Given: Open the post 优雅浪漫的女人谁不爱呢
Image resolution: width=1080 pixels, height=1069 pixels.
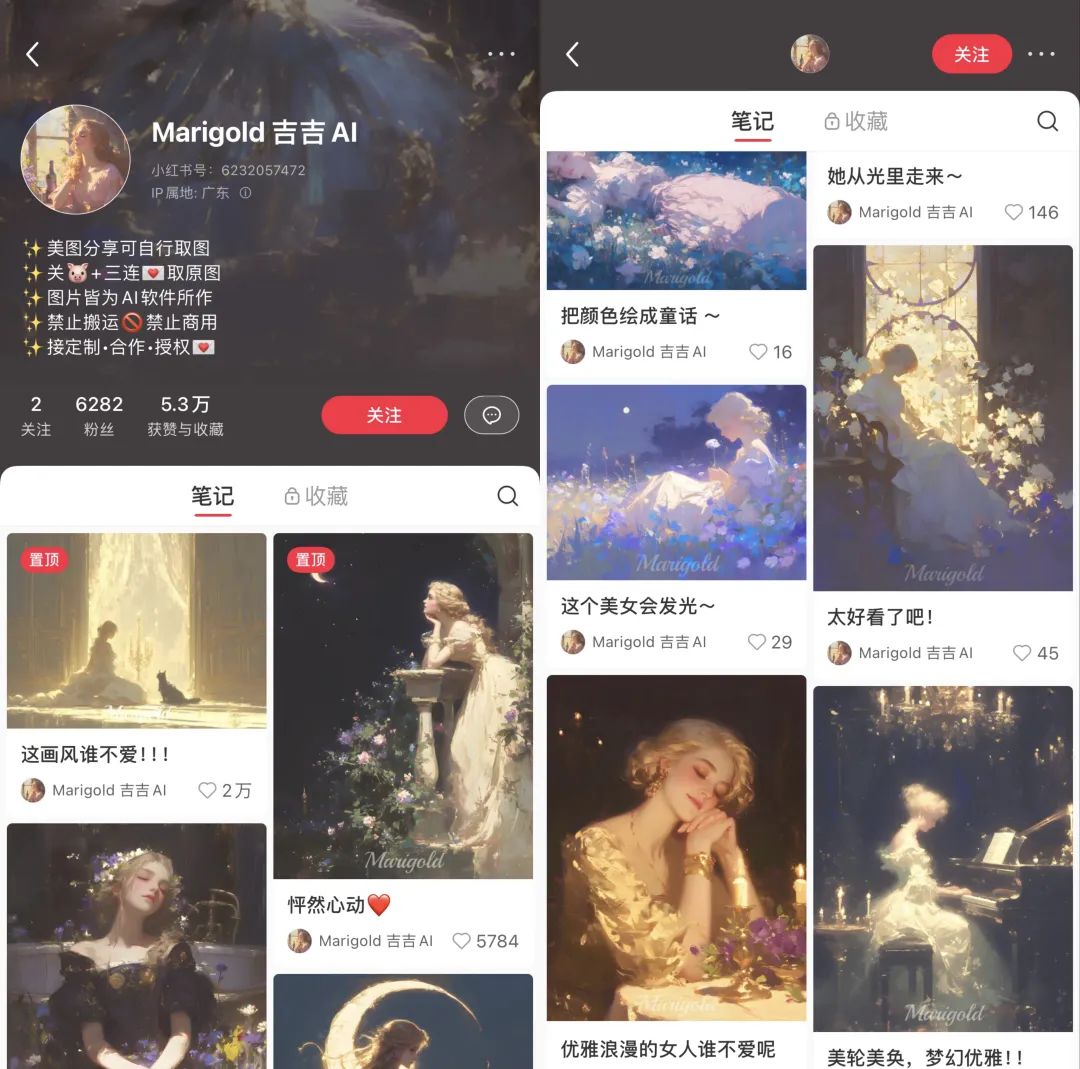Looking at the screenshot, I should [x=676, y=847].
